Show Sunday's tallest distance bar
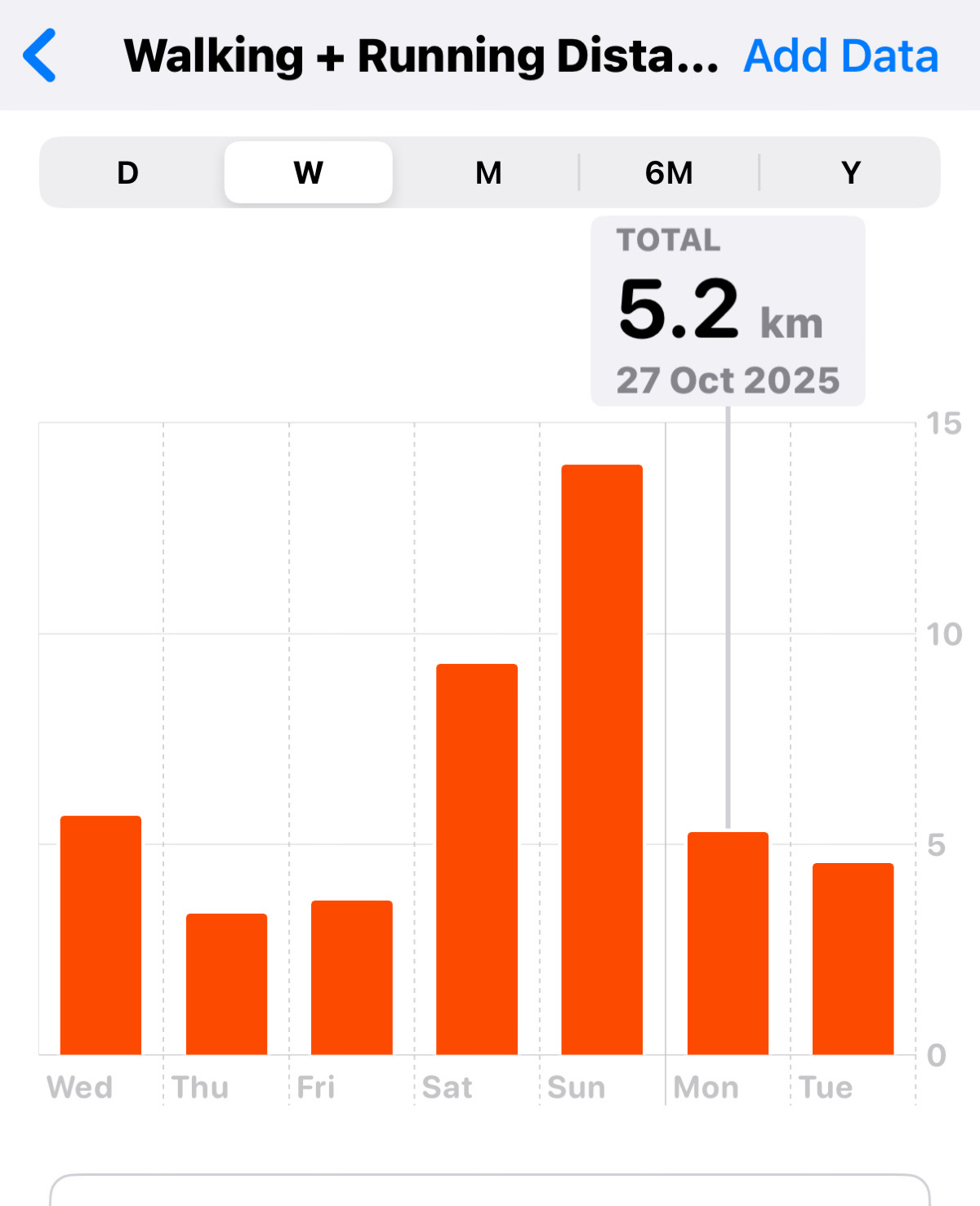Screen dimensions: 980x1206 pos(602,759)
